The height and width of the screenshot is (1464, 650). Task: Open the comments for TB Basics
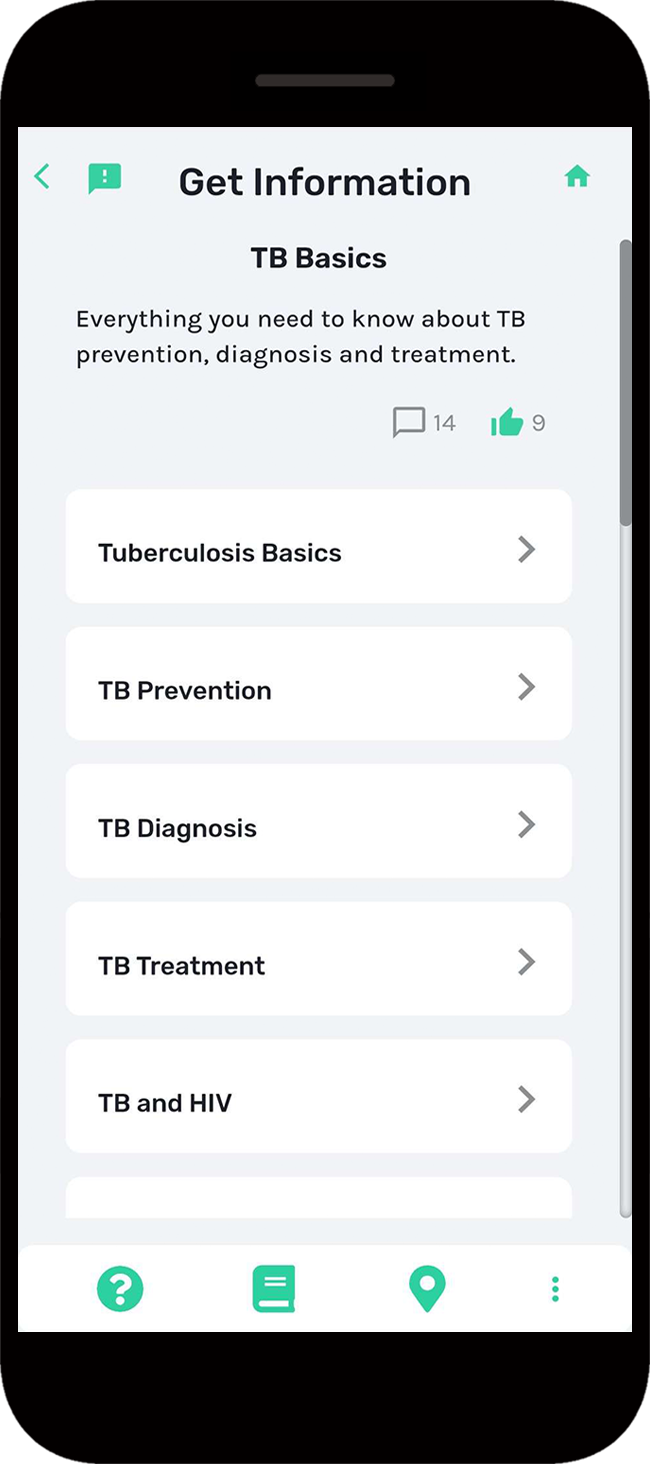pos(409,423)
